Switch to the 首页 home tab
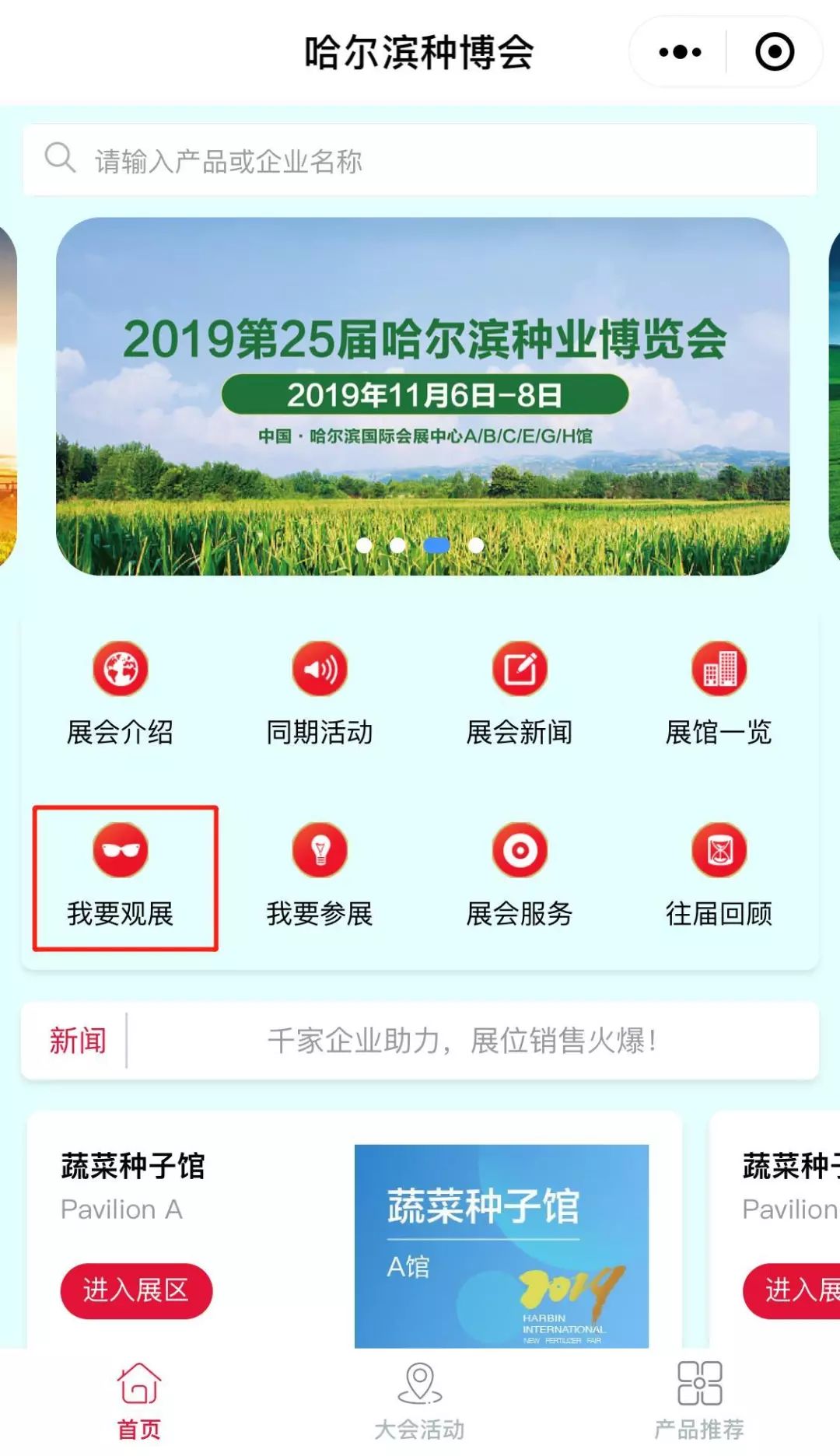840x1456 pixels. pos(139,1402)
